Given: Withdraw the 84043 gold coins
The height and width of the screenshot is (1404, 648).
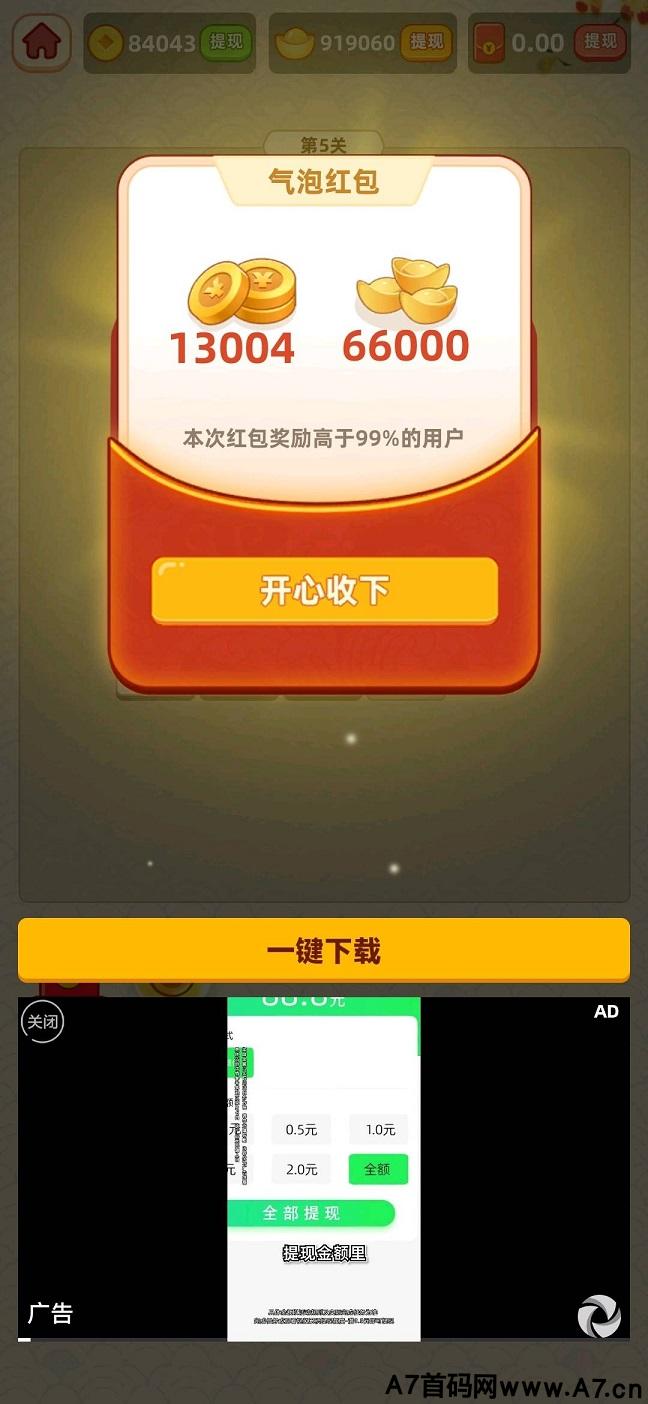Looking at the screenshot, I should click(226, 42).
